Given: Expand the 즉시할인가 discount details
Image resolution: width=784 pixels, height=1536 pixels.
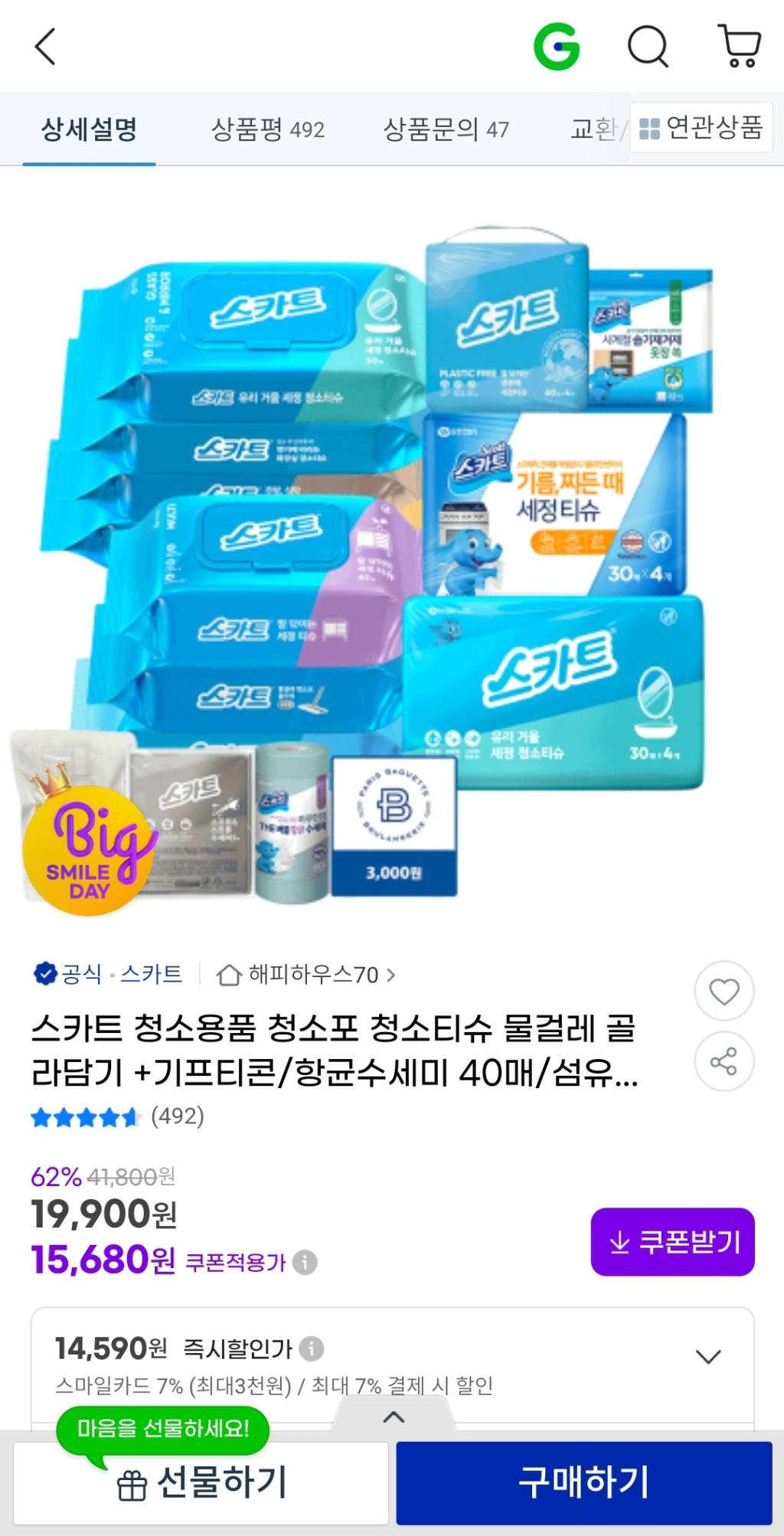Looking at the screenshot, I should (708, 1357).
